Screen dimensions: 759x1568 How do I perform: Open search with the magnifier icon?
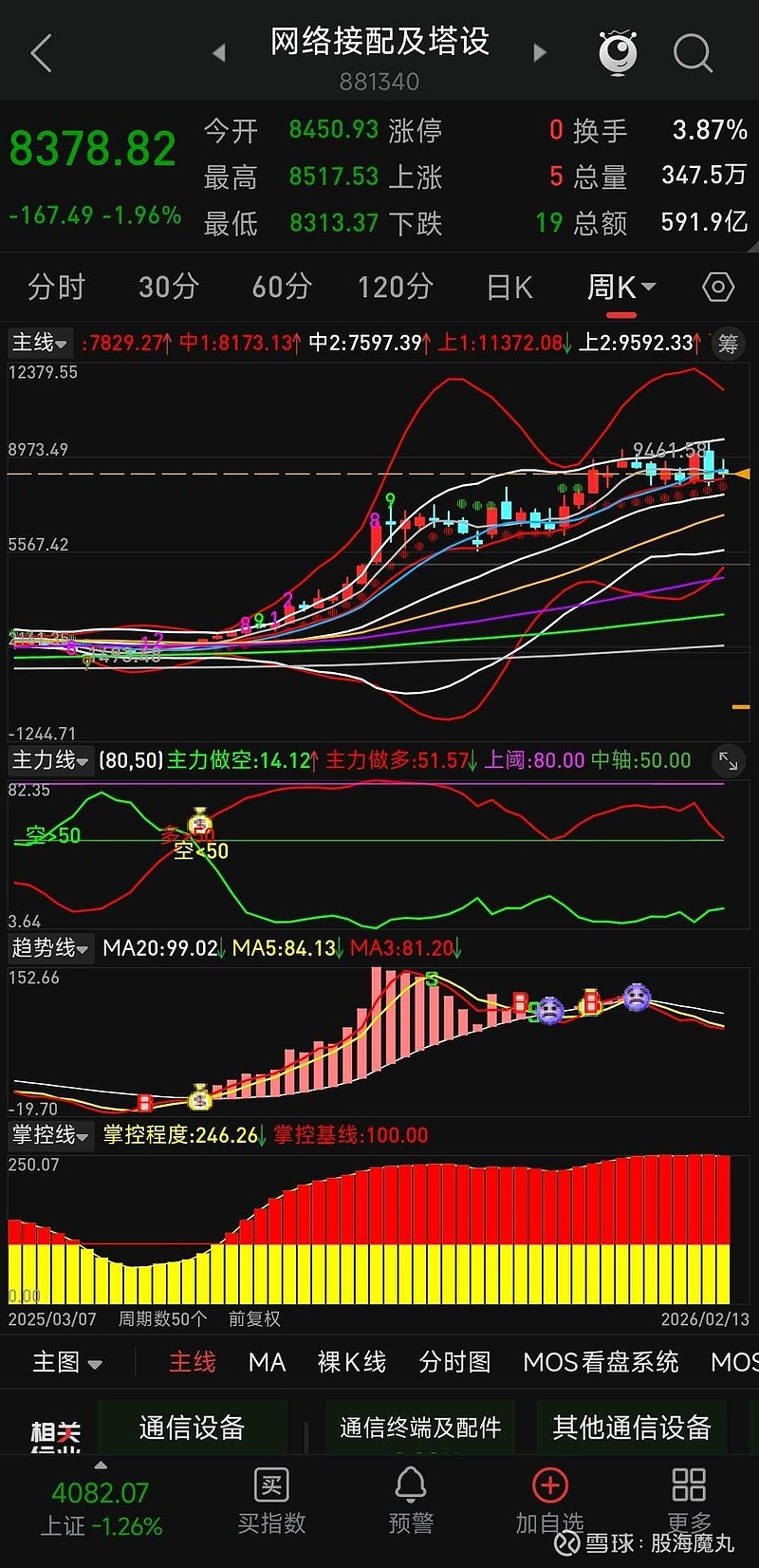(x=693, y=53)
